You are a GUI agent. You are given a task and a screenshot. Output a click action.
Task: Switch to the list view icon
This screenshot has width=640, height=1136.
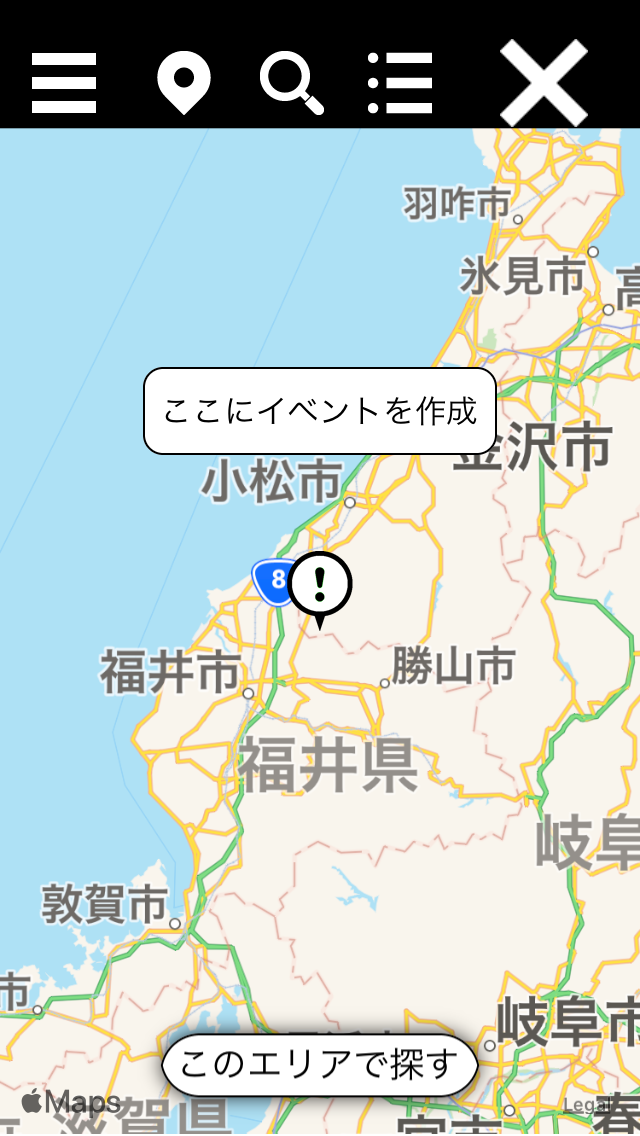pos(400,83)
